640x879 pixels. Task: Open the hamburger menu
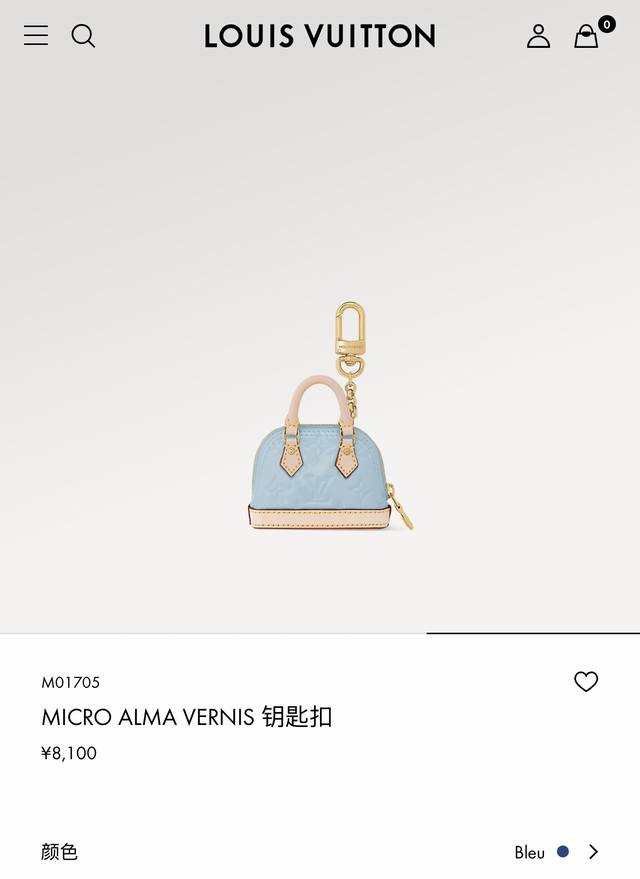point(36,36)
